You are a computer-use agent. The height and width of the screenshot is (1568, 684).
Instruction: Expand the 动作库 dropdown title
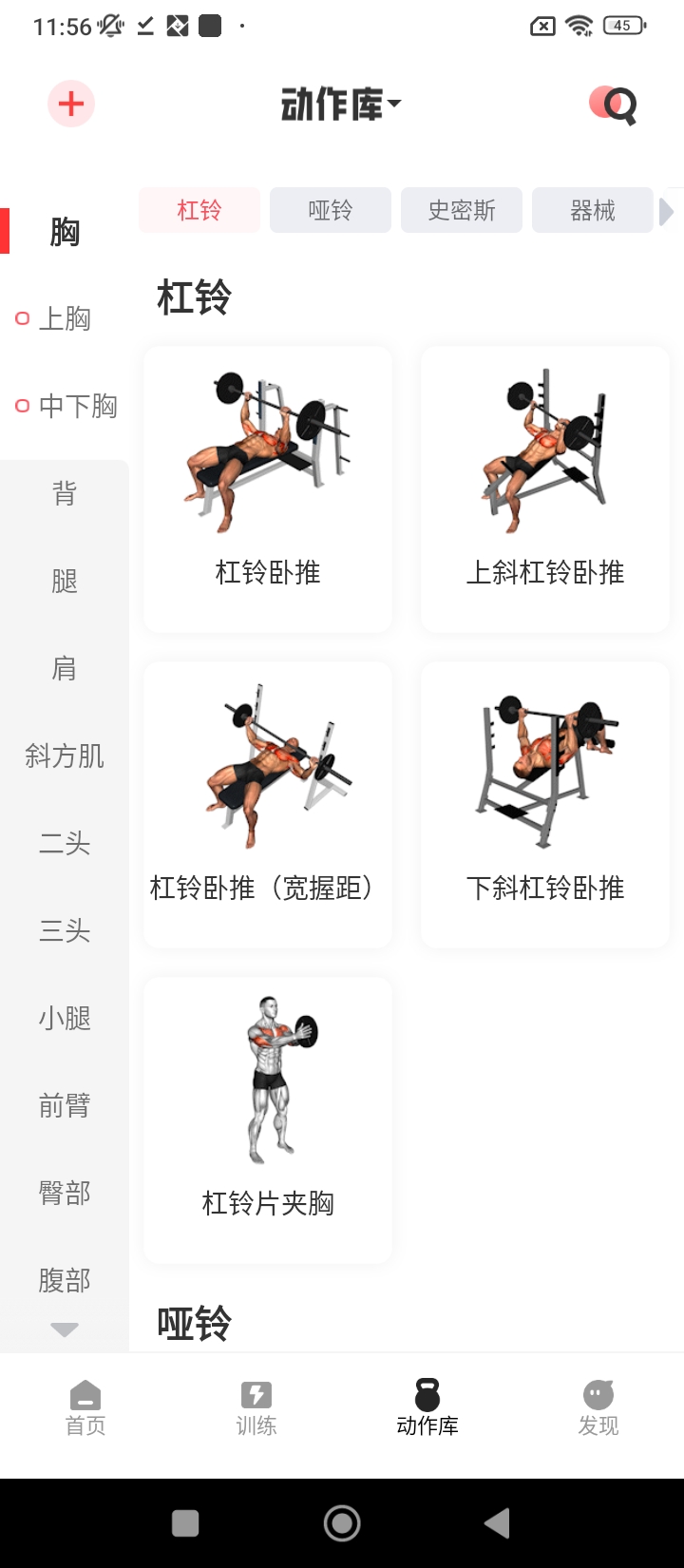coord(341,104)
